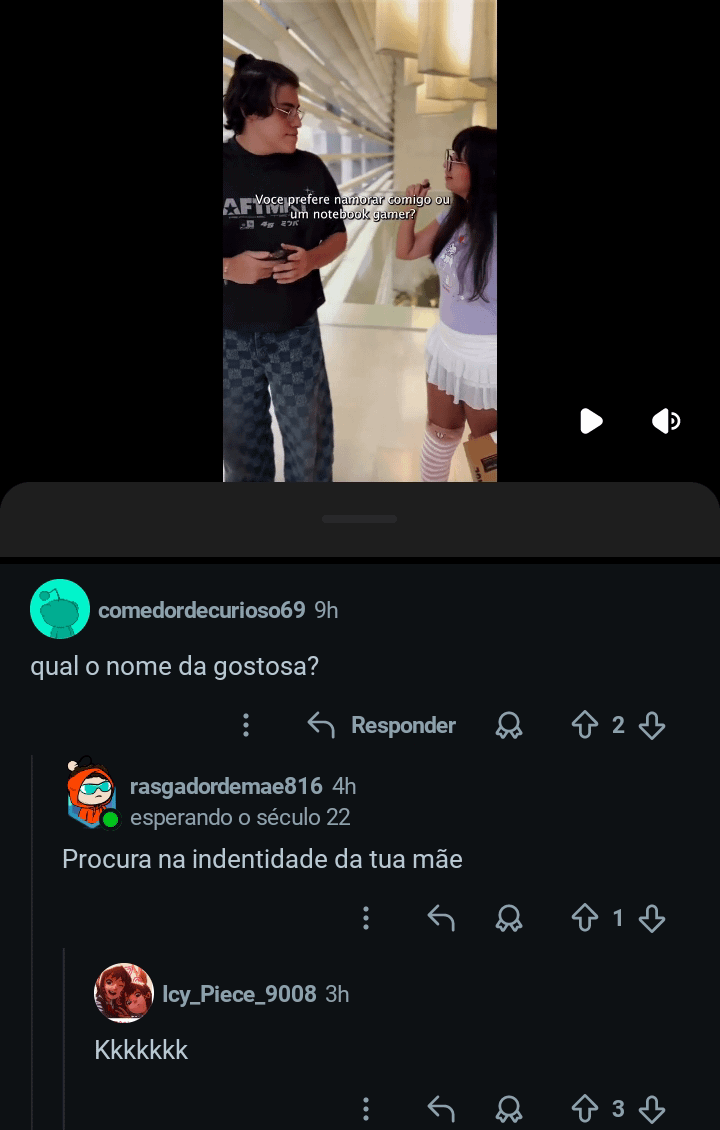Upvote rasgadordemae816's comment
720x1130 pixels.
584,918
